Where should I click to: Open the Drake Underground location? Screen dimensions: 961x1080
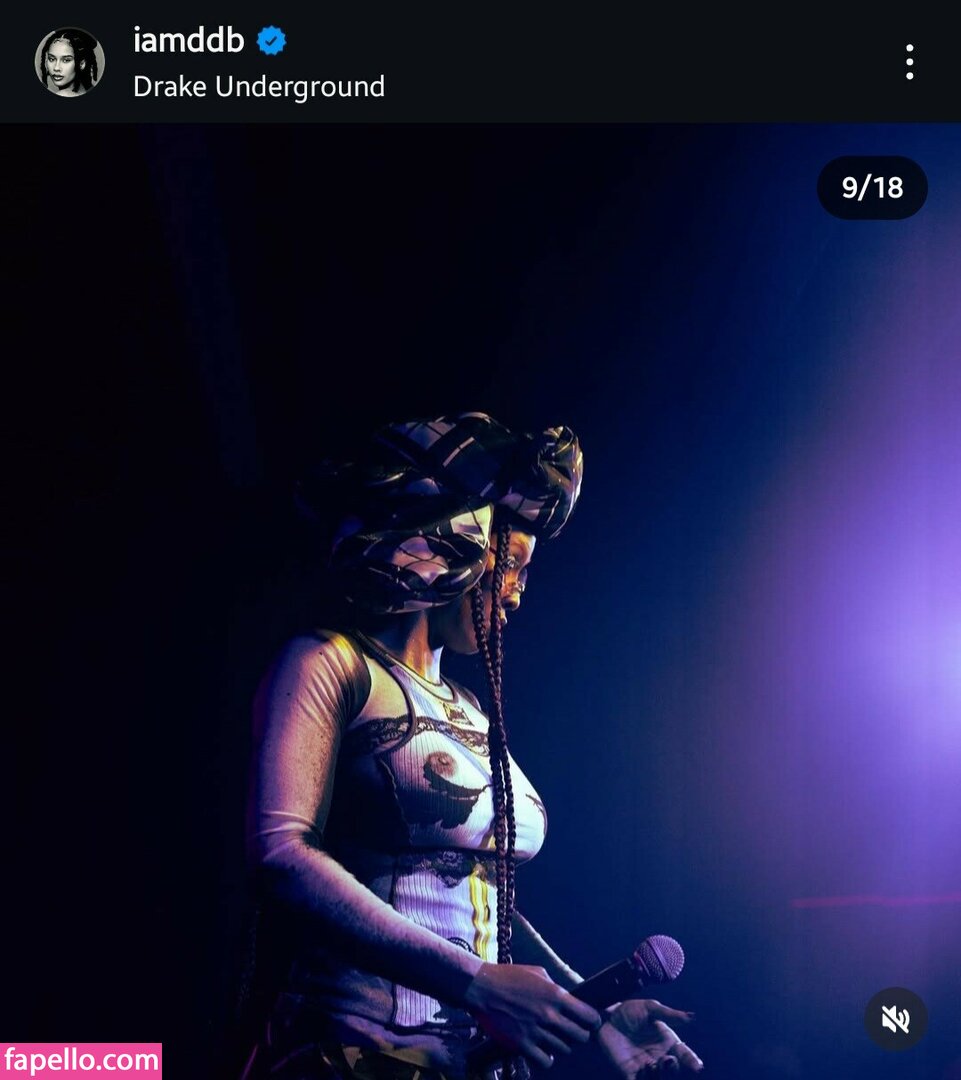[x=259, y=87]
